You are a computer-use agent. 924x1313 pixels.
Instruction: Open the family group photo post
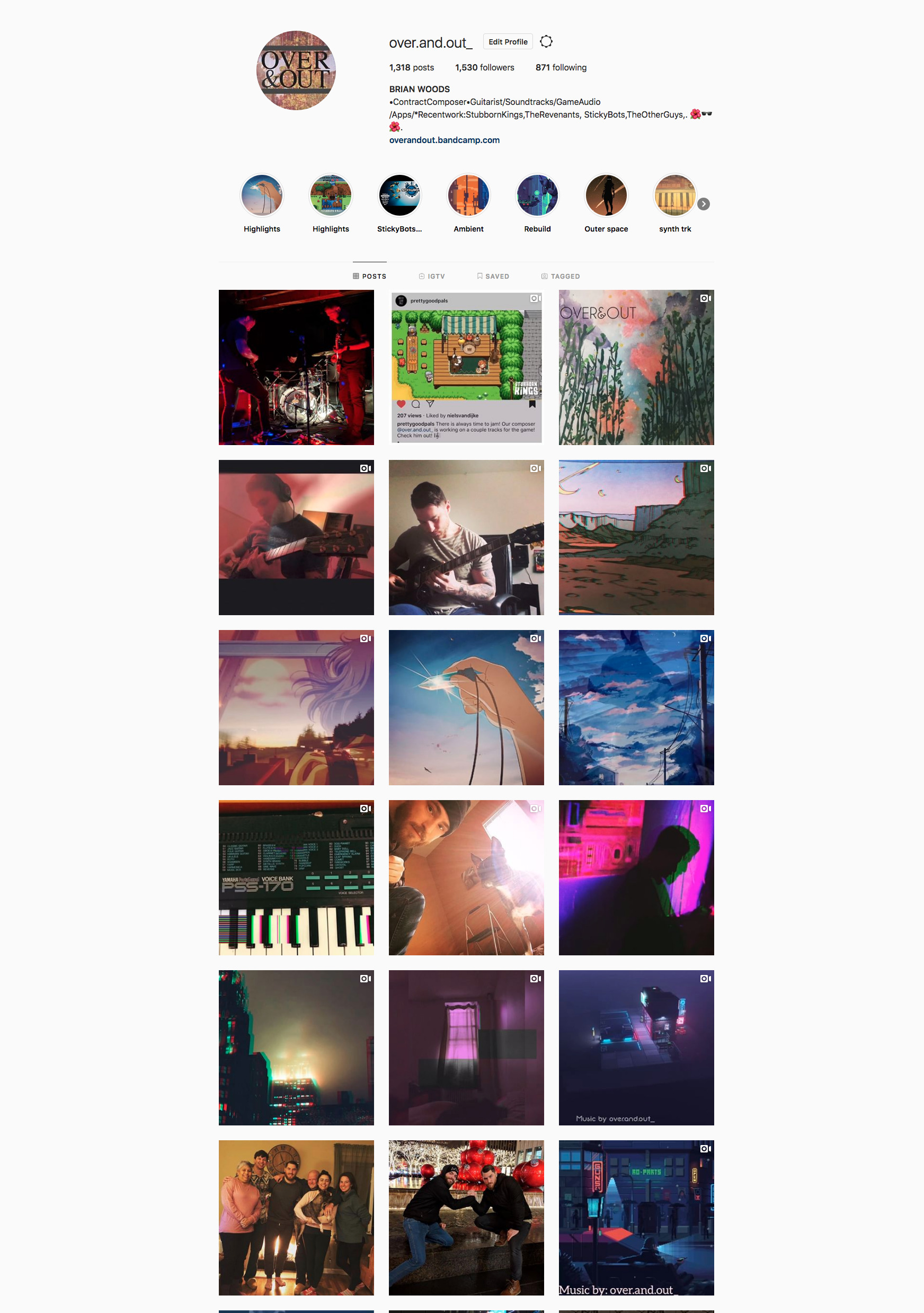click(296, 1218)
